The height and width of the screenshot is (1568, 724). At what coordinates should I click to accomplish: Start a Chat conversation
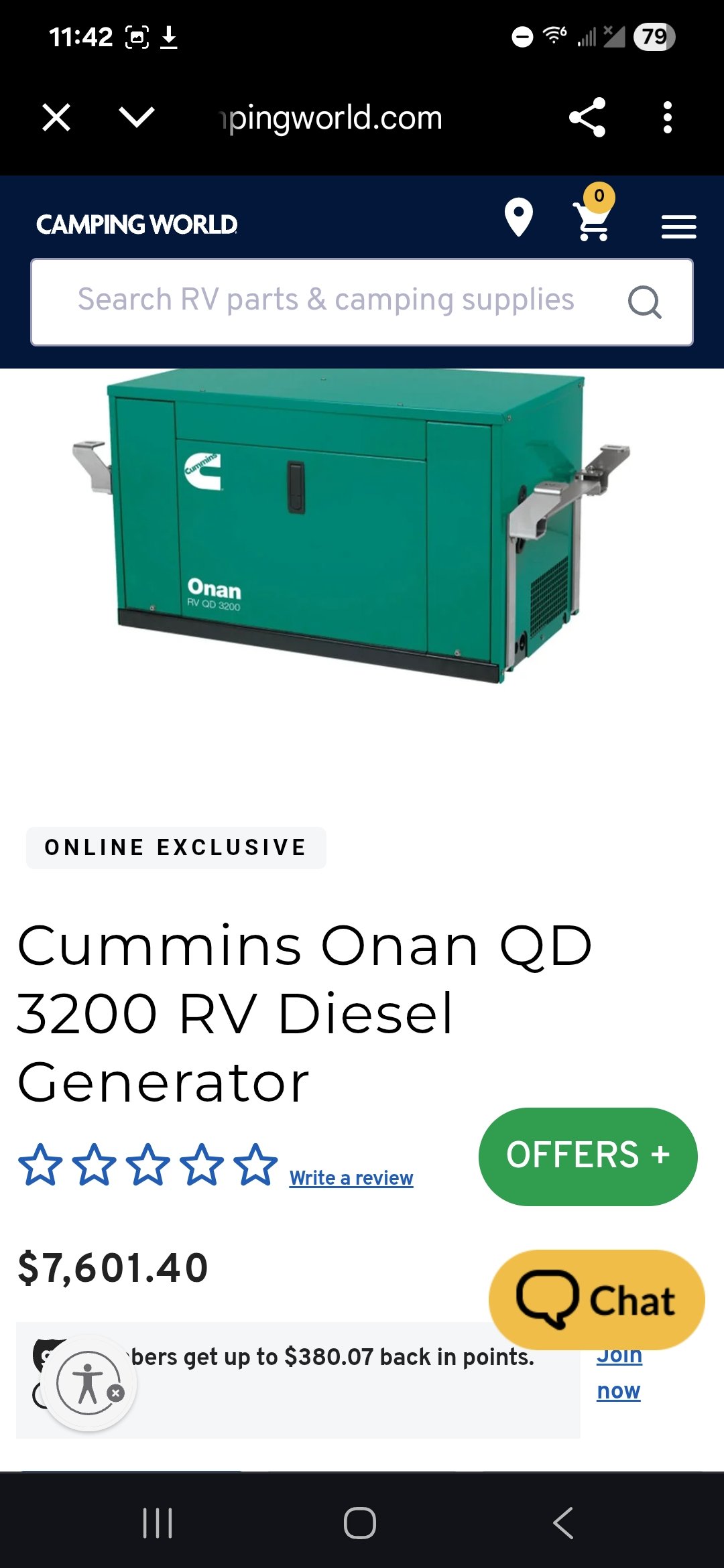point(597,1300)
